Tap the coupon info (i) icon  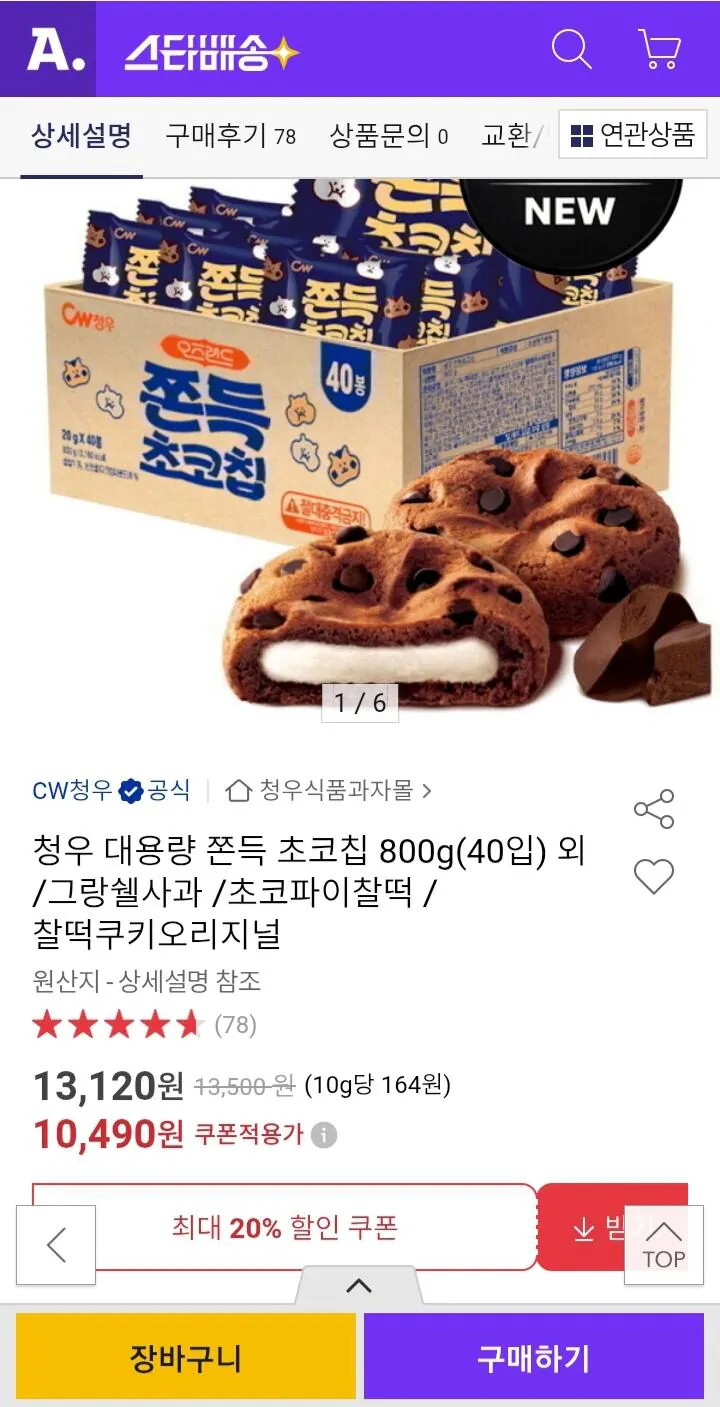324,1134
